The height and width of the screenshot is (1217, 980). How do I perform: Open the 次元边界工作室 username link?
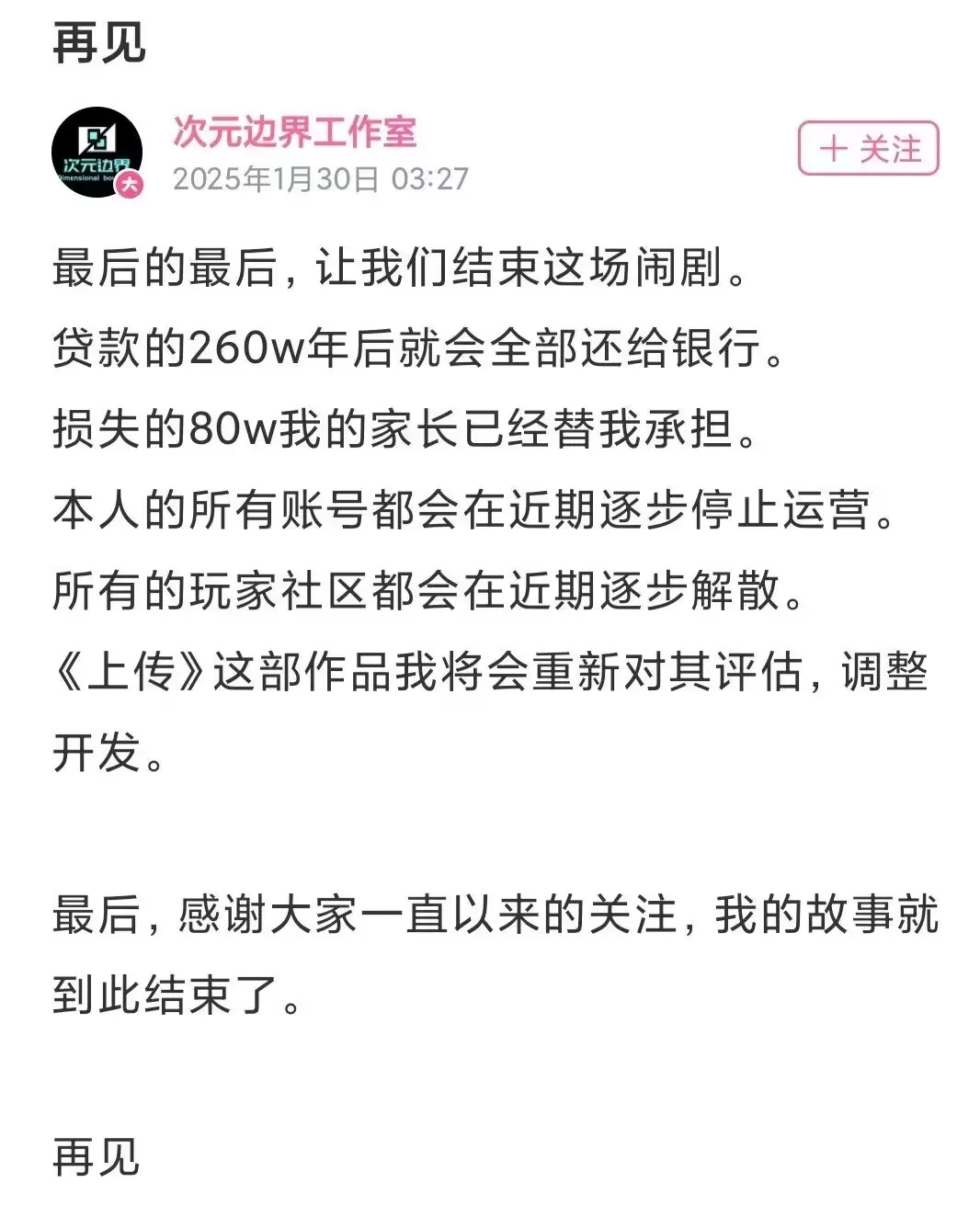tap(294, 132)
